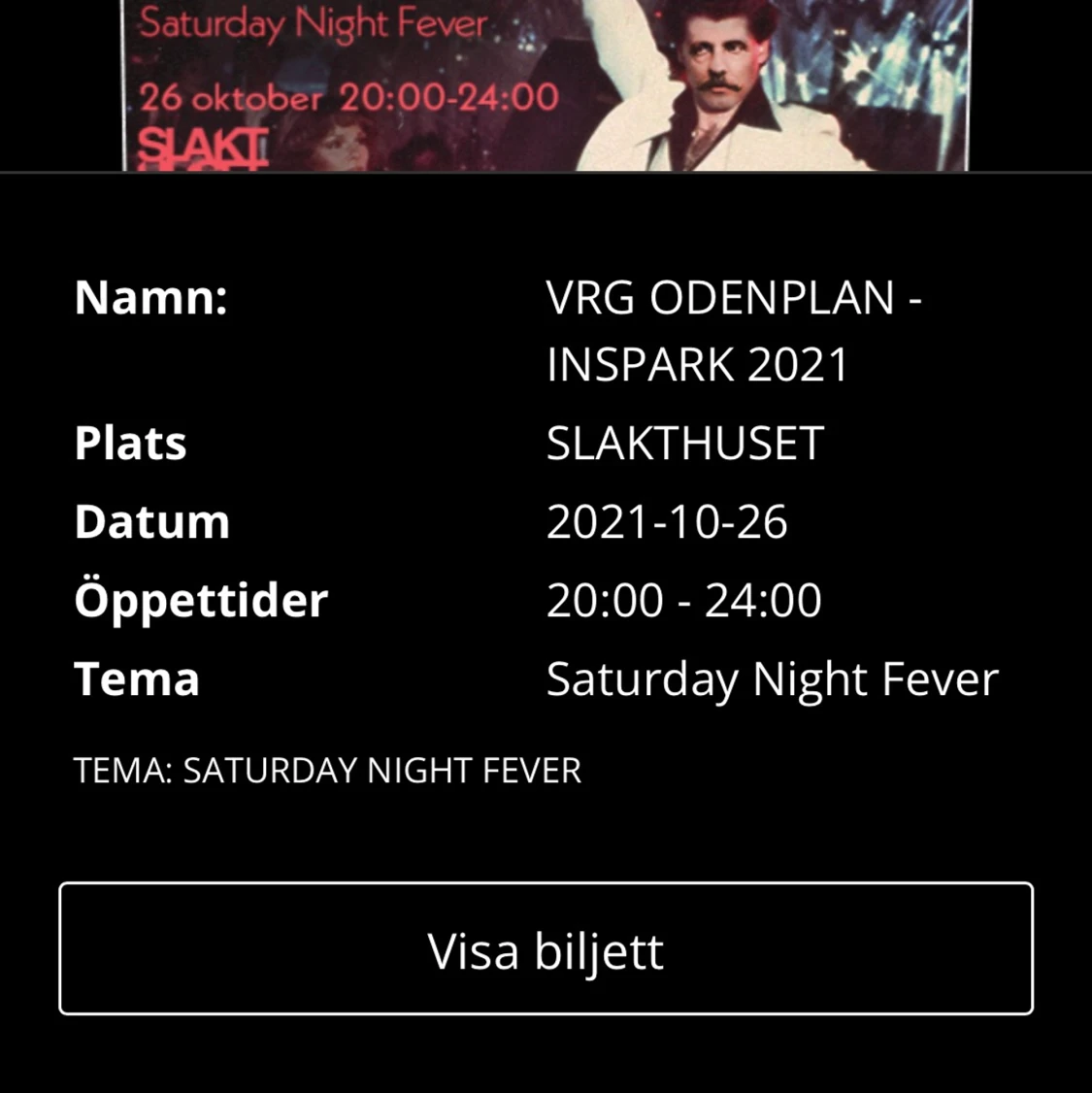
Task: Click the Öppettider label
Action: [201, 600]
